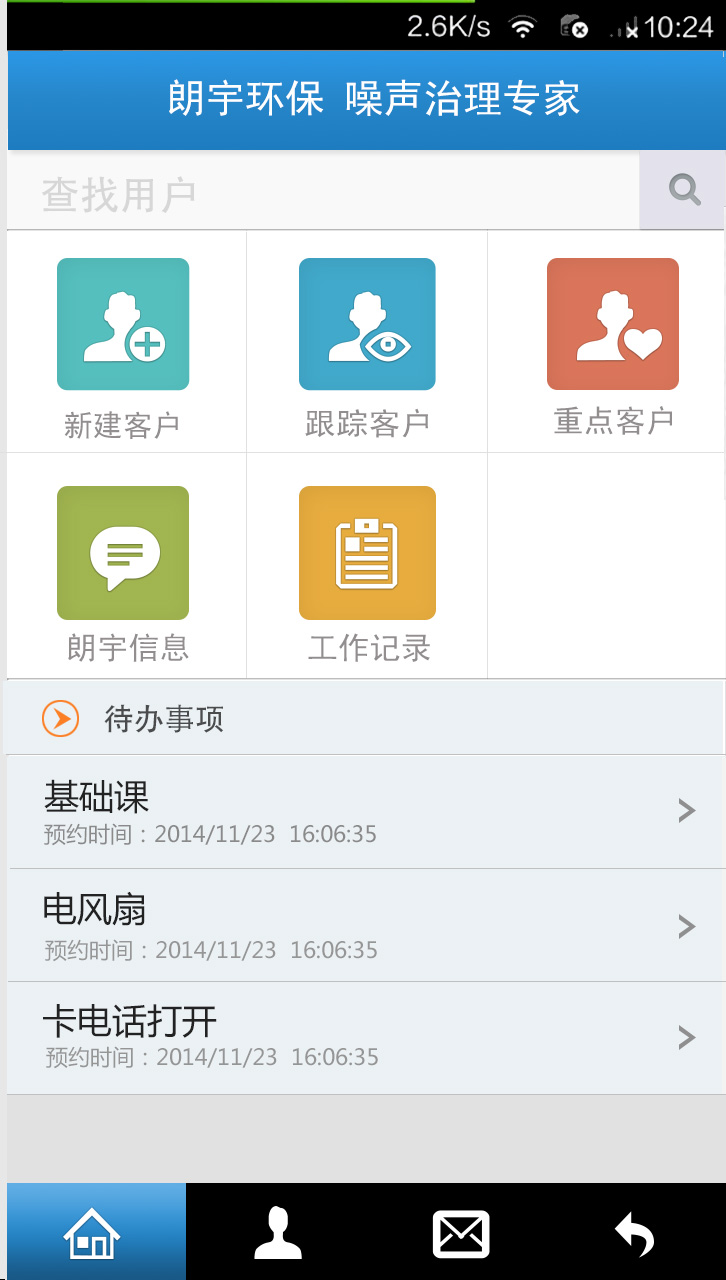Open the 基础课 to-do item
Viewport: 726px width, 1280px height.
[x=365, y=811]
